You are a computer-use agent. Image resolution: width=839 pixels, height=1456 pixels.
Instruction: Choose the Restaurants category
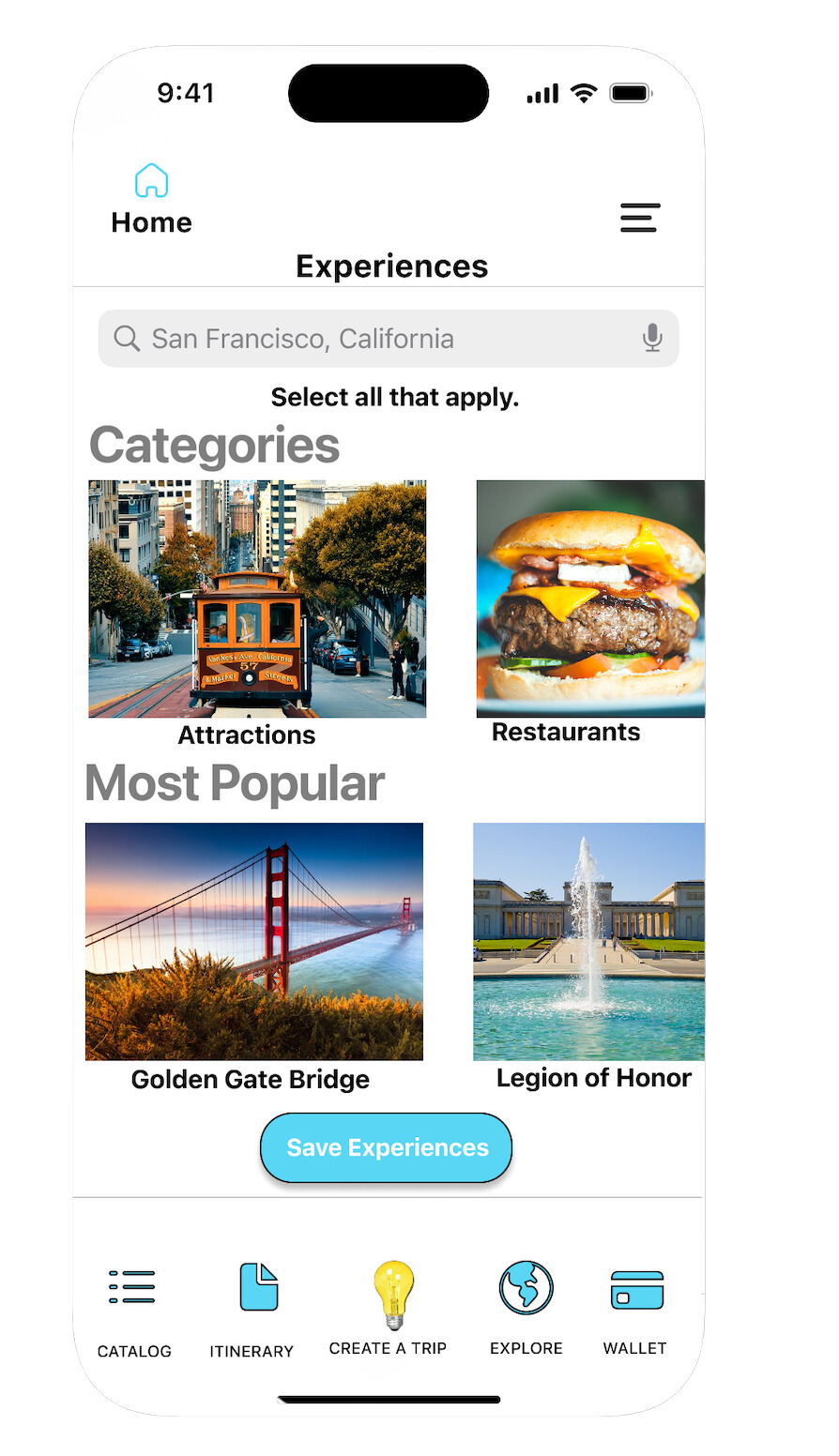[x=590, y=599]
